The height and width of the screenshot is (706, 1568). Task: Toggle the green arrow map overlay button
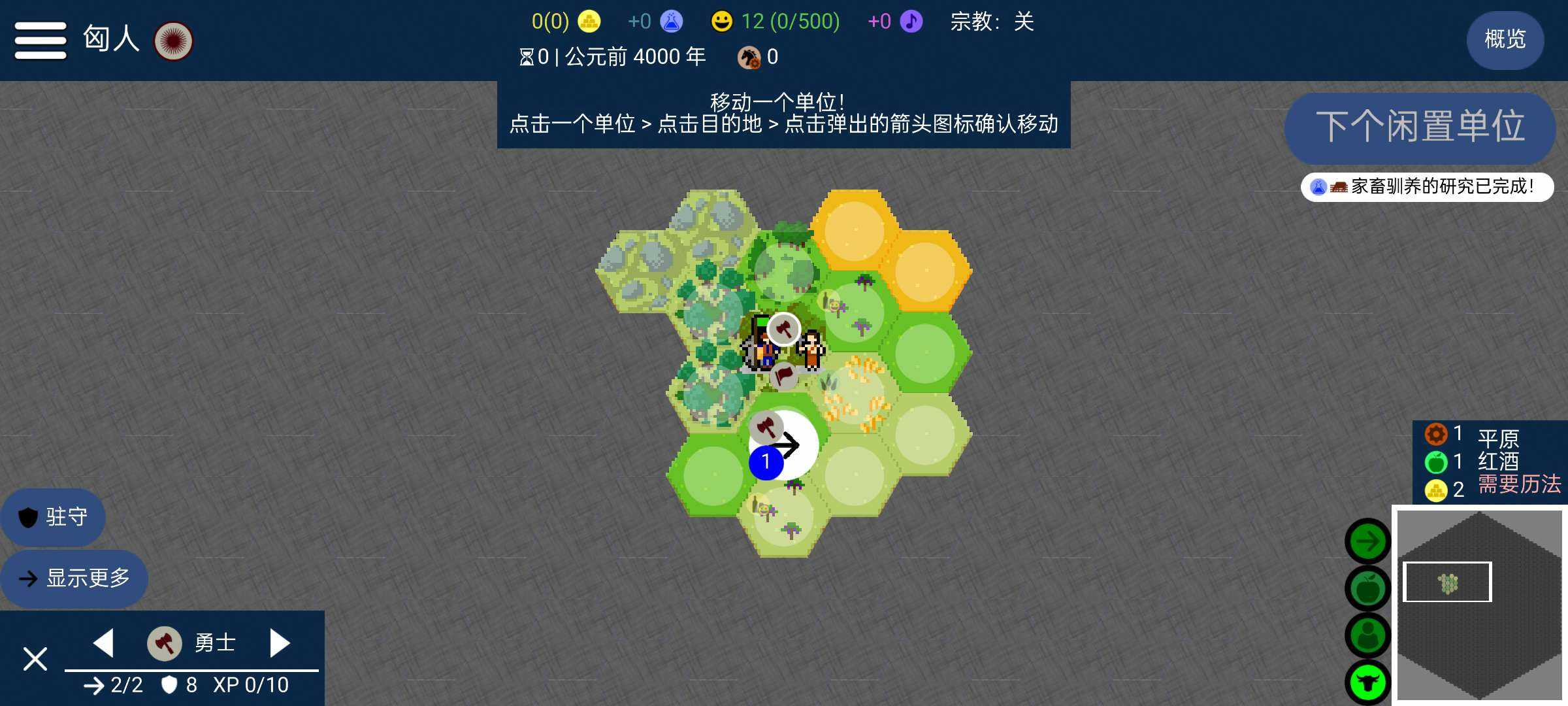[1367, 541]
